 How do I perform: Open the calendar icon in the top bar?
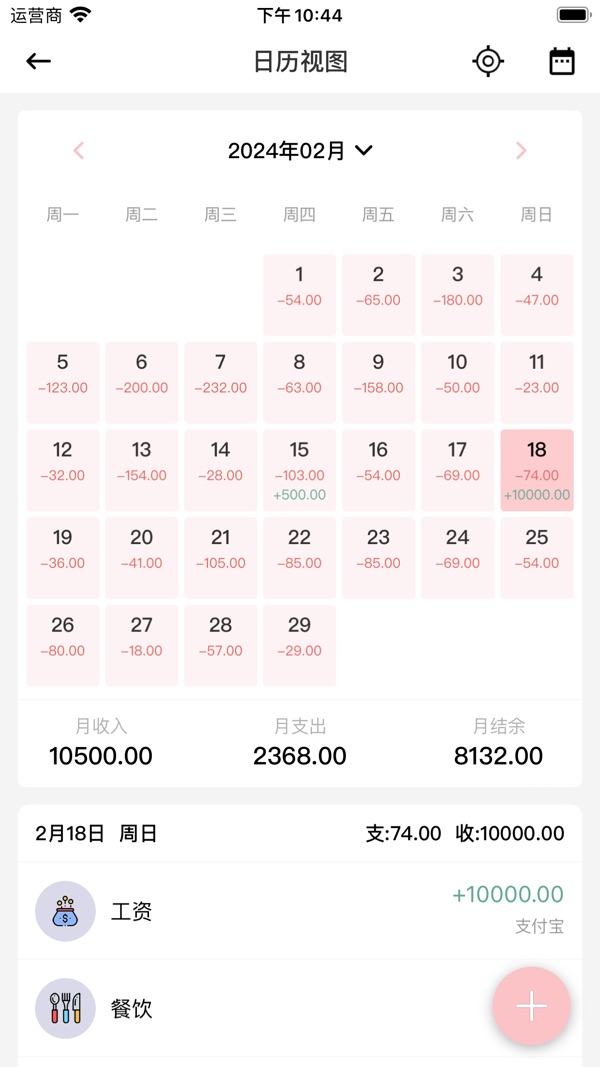tap(562, 61)
